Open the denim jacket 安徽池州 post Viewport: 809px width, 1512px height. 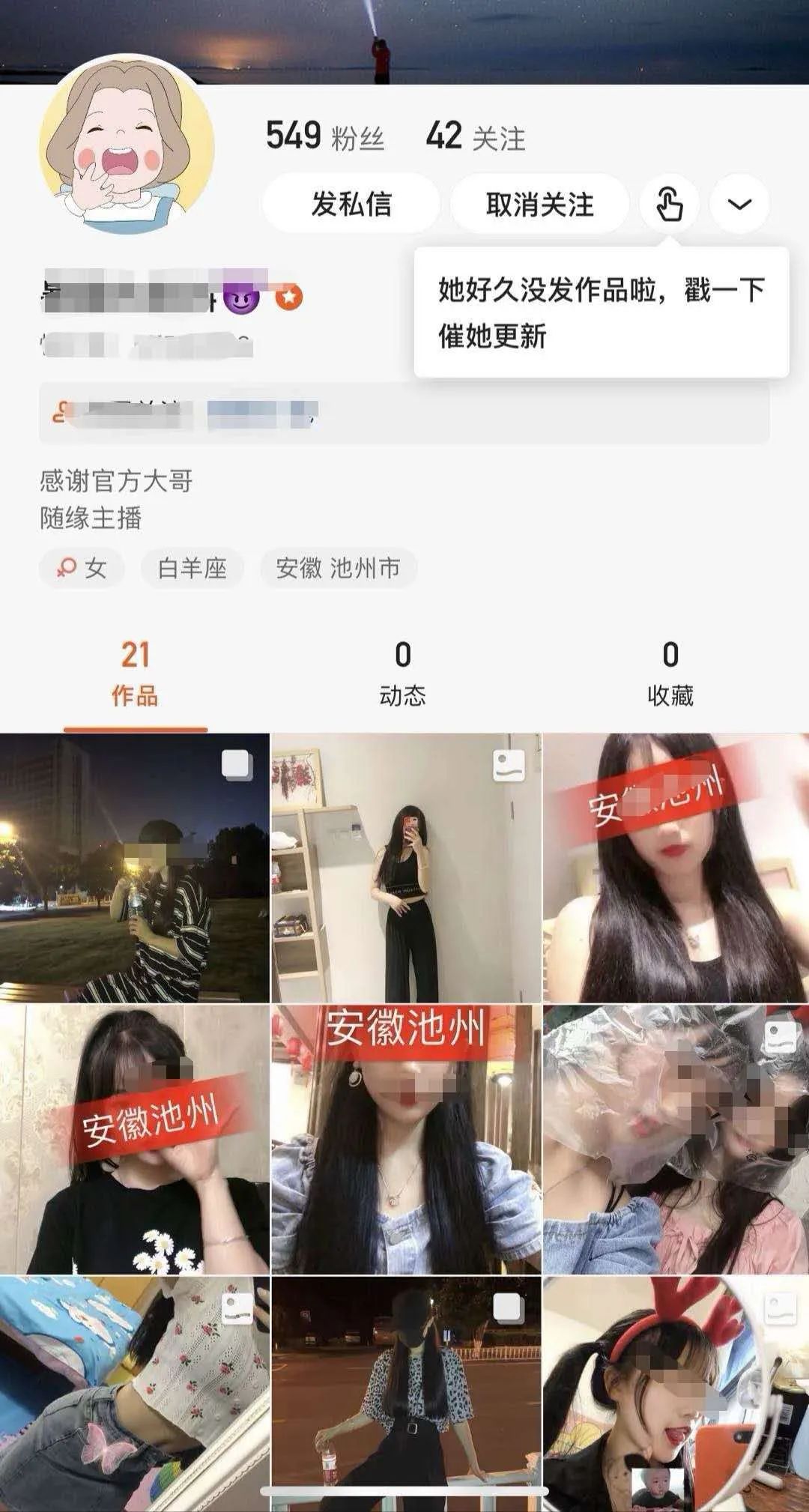click(x=405, y=1139)
